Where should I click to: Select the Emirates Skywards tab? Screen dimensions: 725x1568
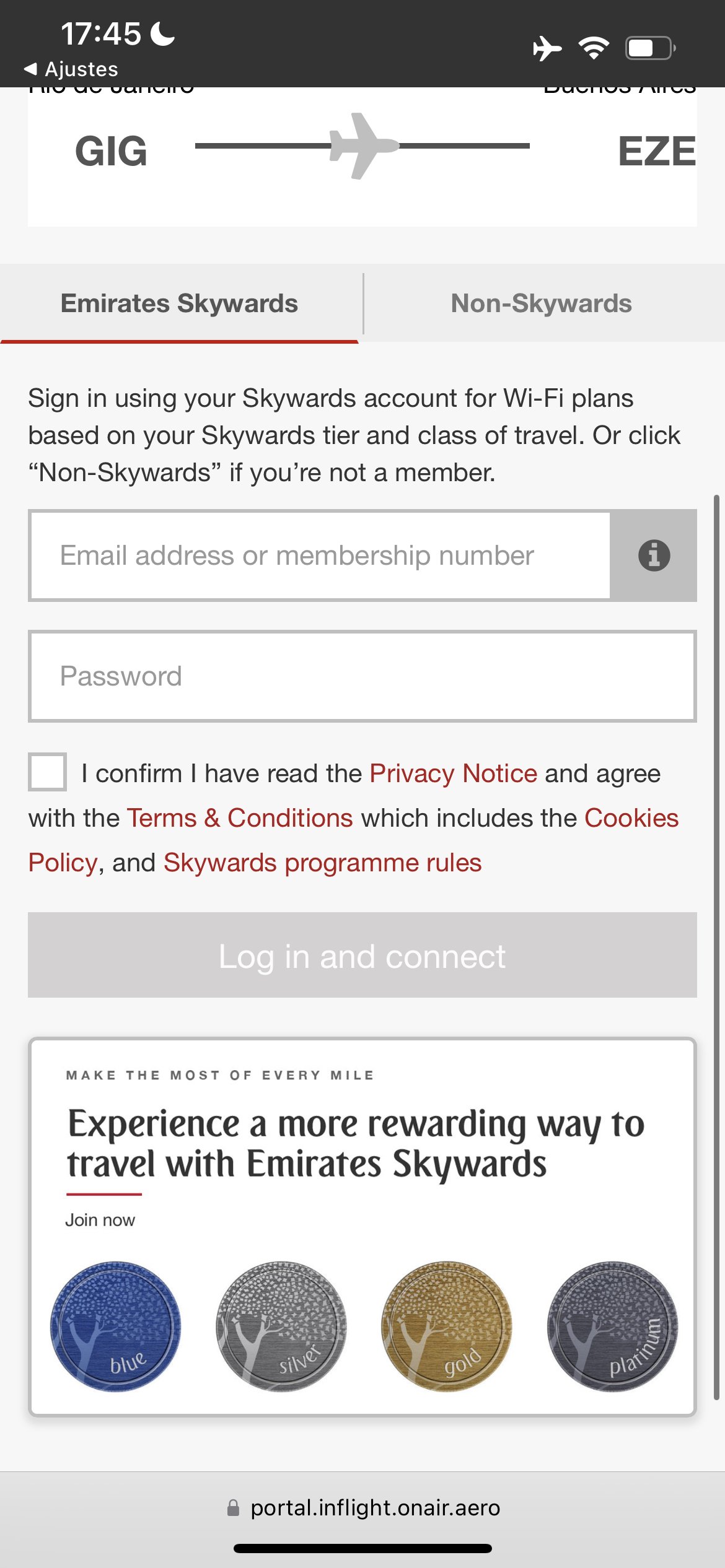(179, 303)
